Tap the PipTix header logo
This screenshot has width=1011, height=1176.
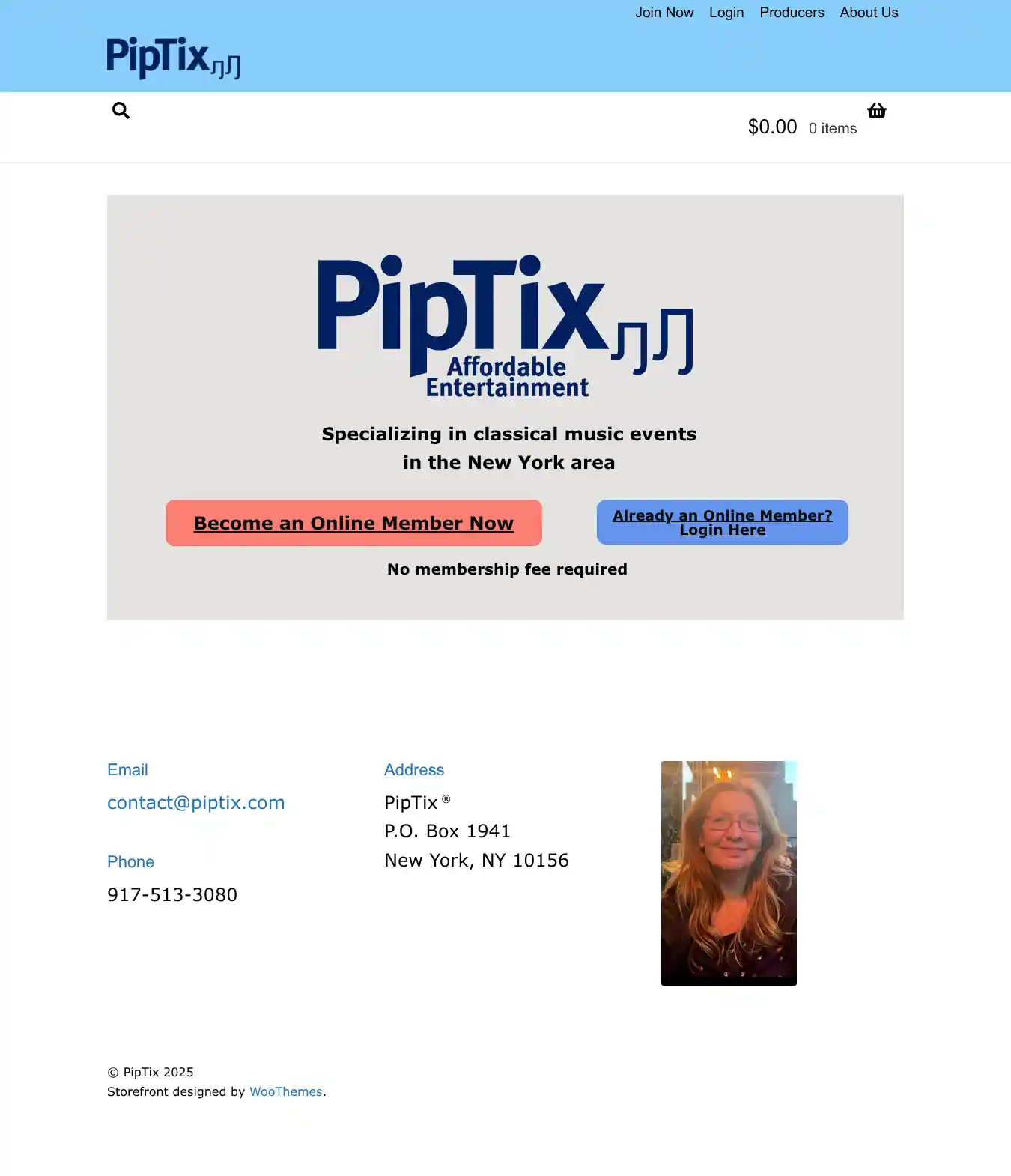(x=172, y=58)
